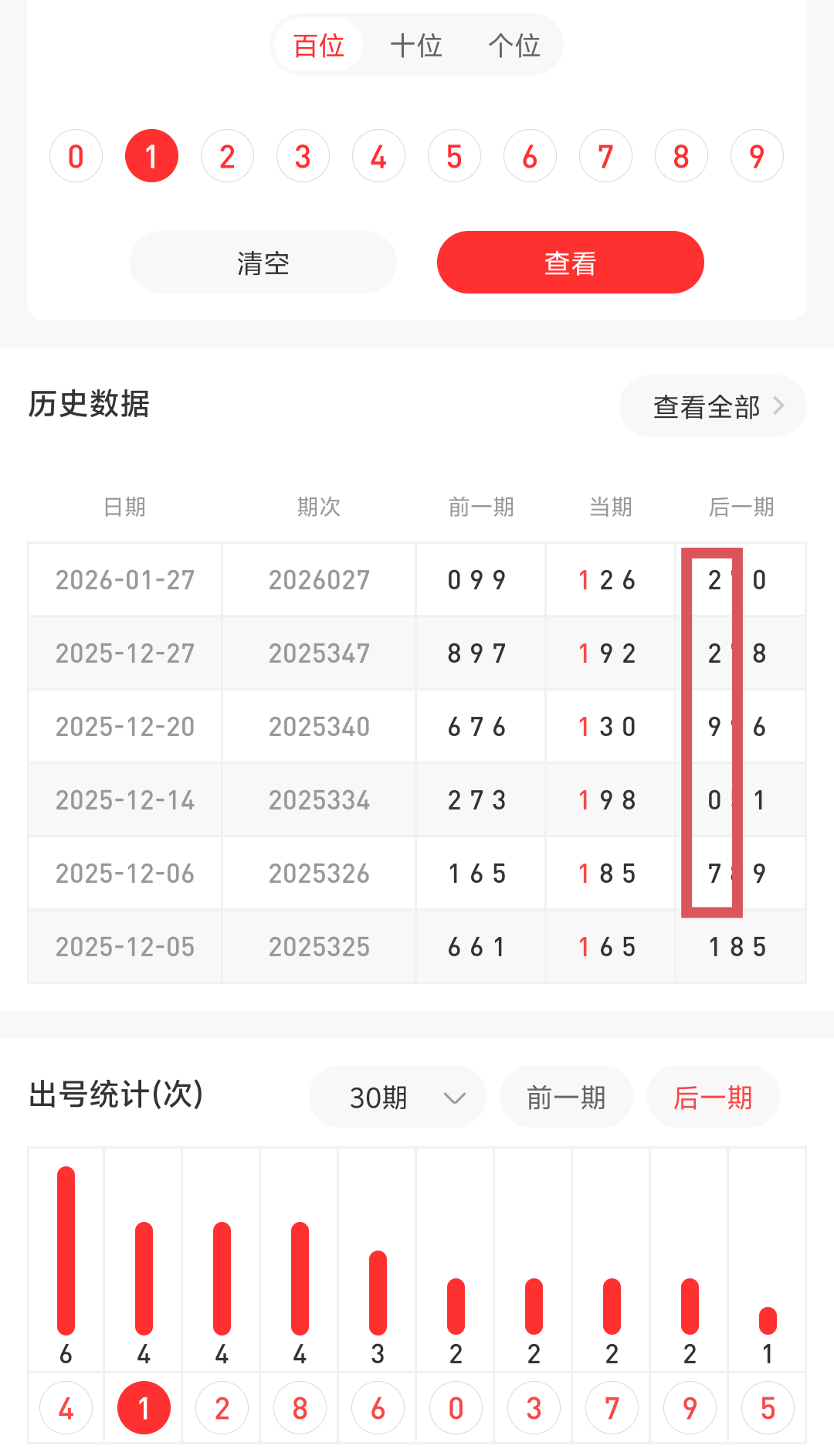Keep 百位 tab selected
The height and width of the screenshot is (1456, 834).
pyautogui.click(x=318, y=45)
